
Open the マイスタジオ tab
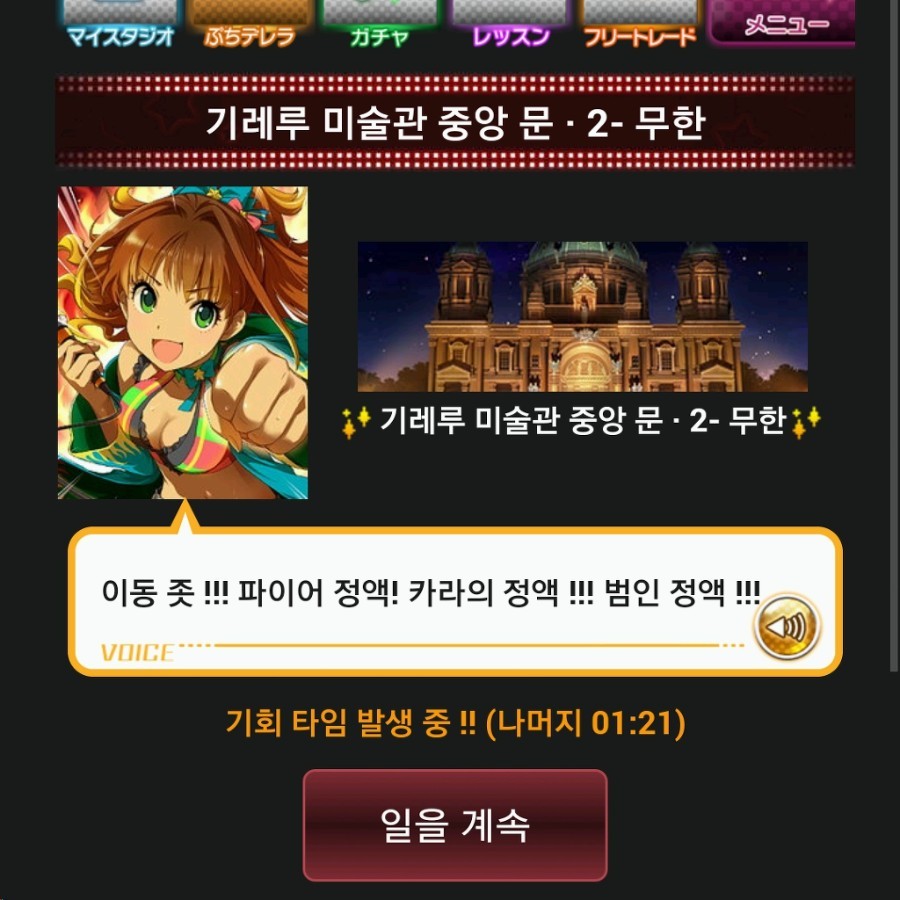tap(120, 24)
